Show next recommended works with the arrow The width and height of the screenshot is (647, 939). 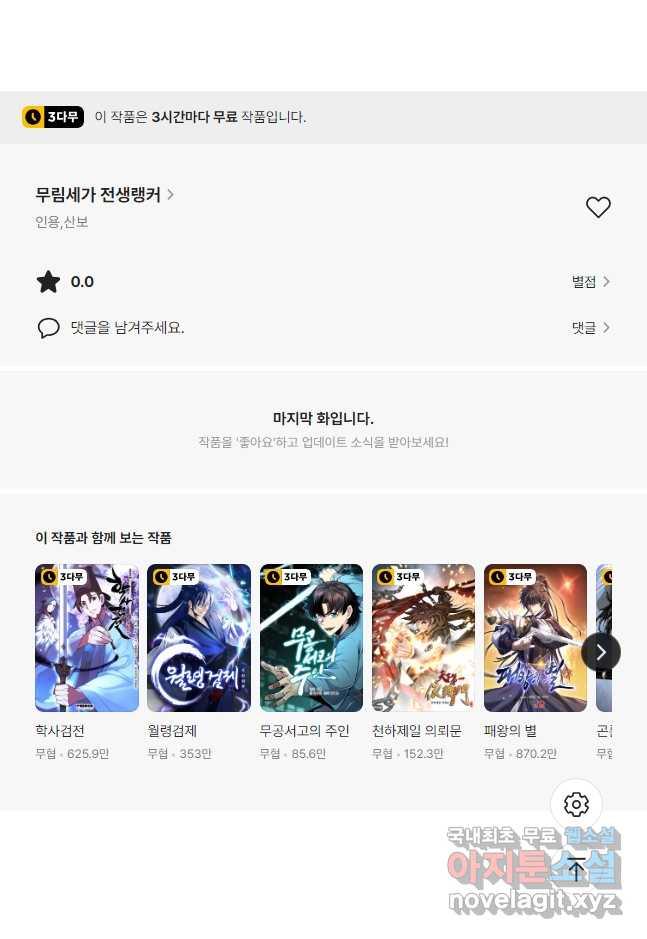click(600, 652)
